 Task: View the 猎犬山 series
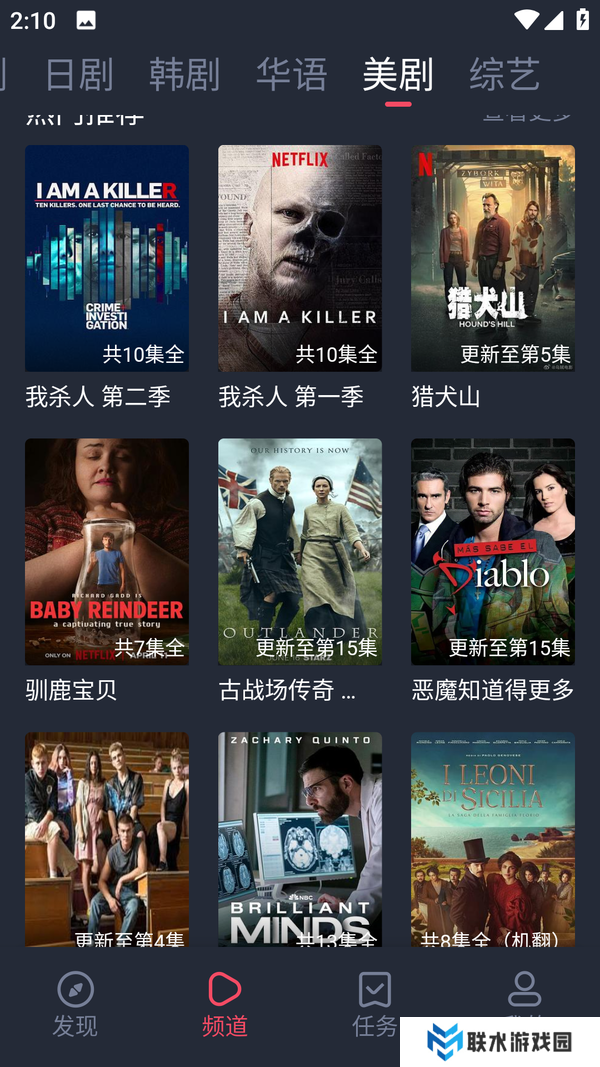493,258
